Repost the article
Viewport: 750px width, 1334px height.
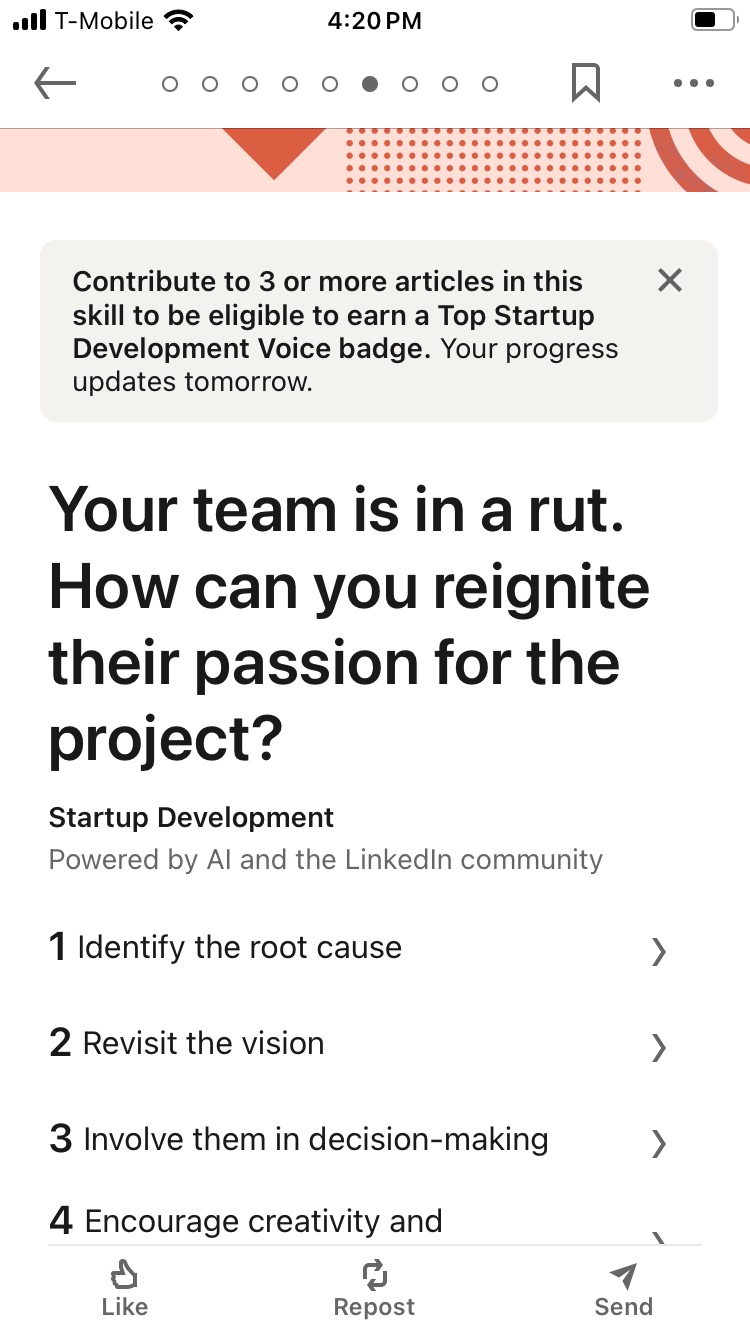374,1285
